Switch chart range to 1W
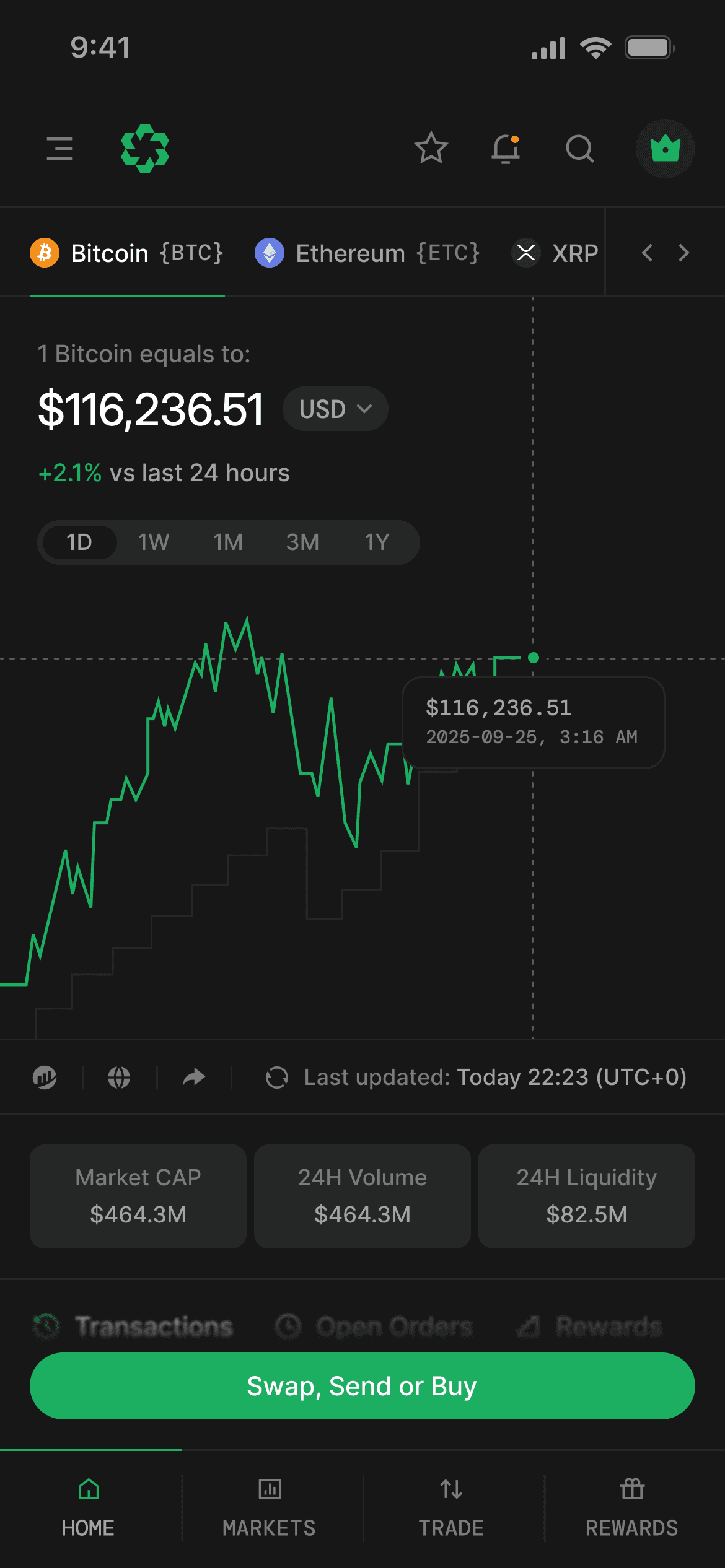Screen dimensions: 725x1568 pos(152,542)
